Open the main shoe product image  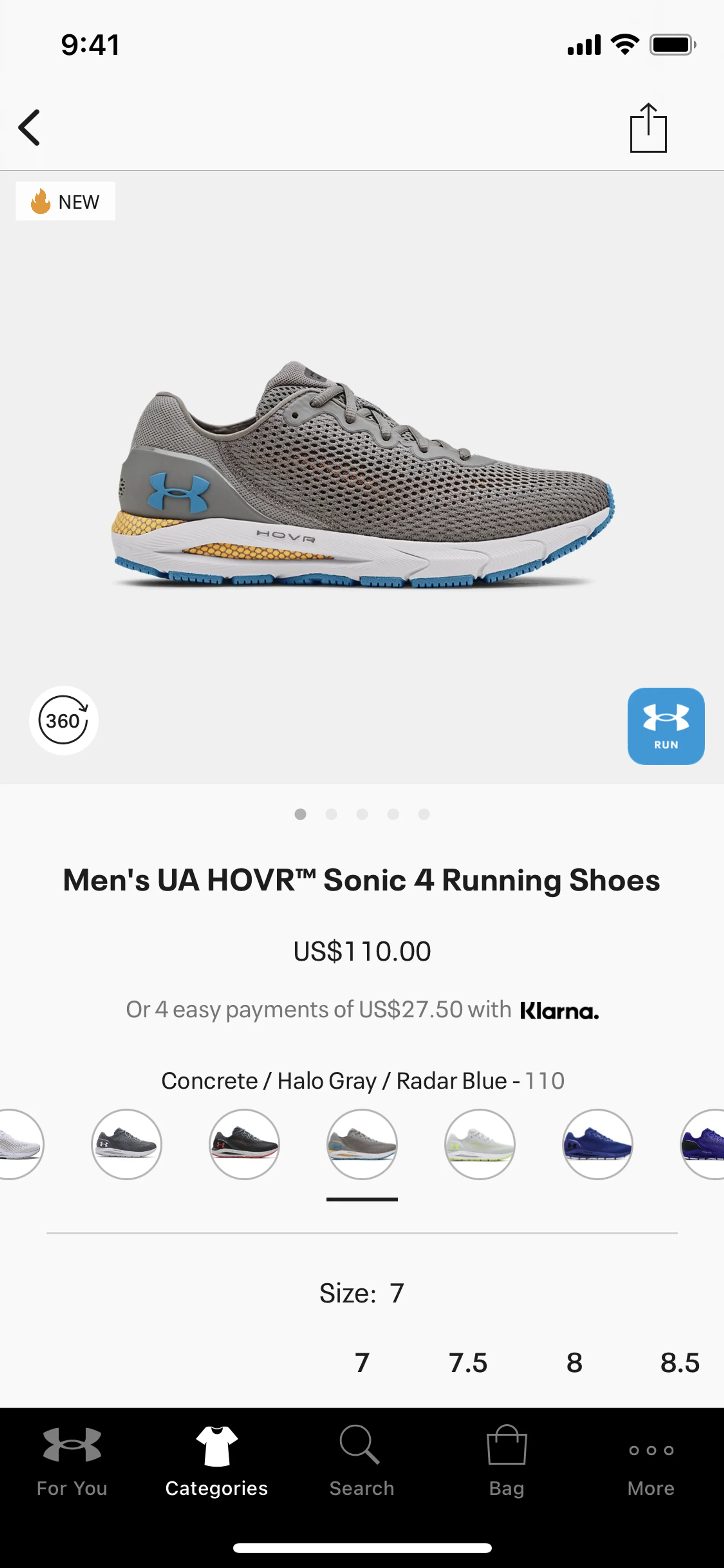coord(362,475)
